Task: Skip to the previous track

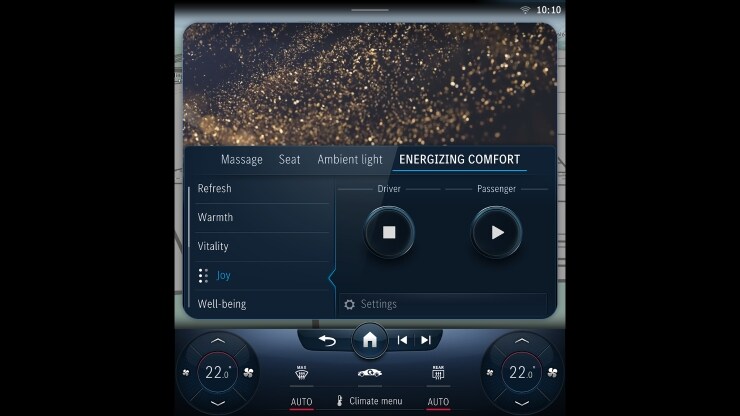Action: pos(402,340)
